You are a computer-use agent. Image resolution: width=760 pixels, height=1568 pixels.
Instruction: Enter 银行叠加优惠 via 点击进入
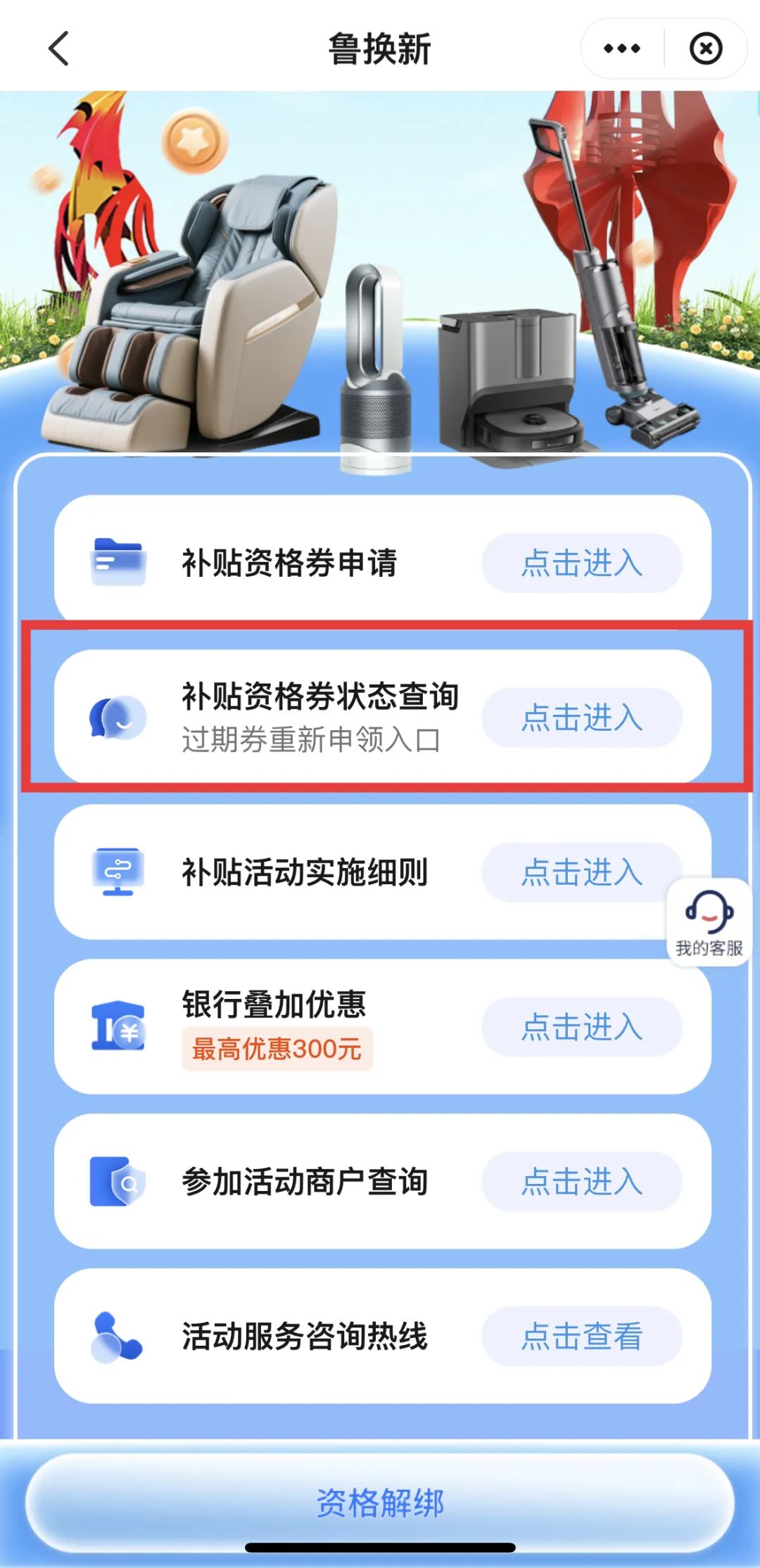point(581,1027)
